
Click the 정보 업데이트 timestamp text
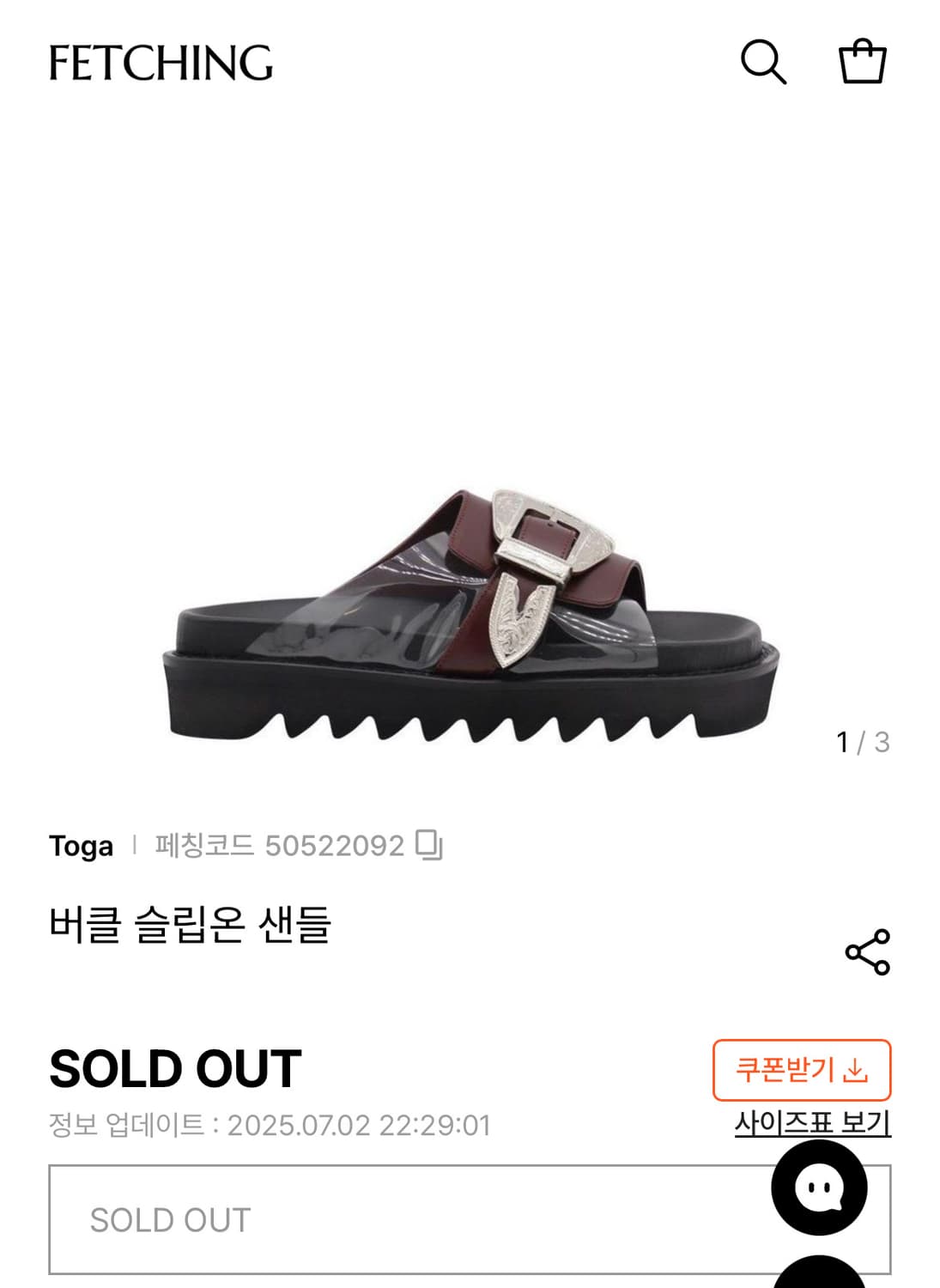[266, 1121]
